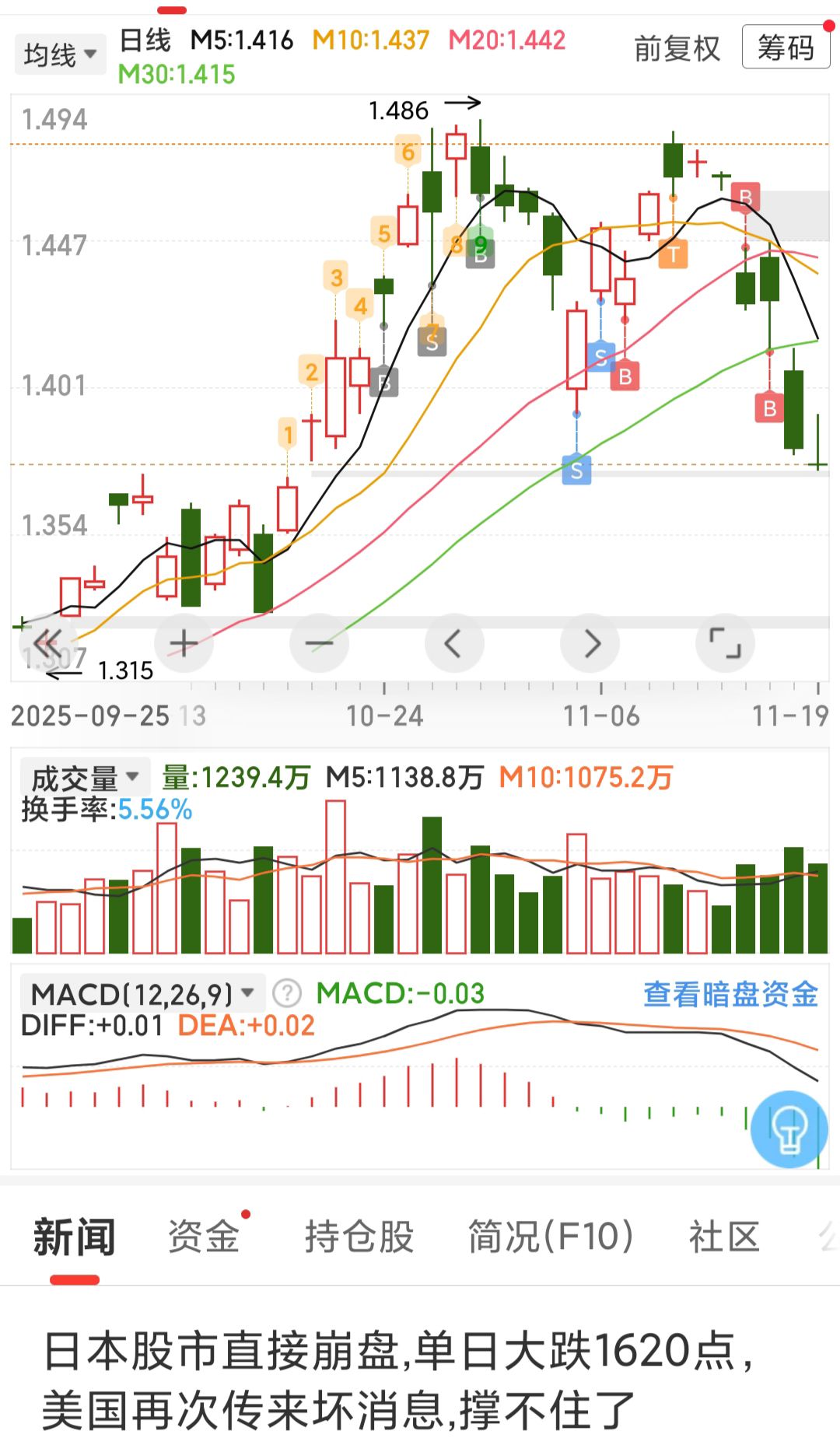Switch to the 持仓股 tab

[x=359, y=1237]
